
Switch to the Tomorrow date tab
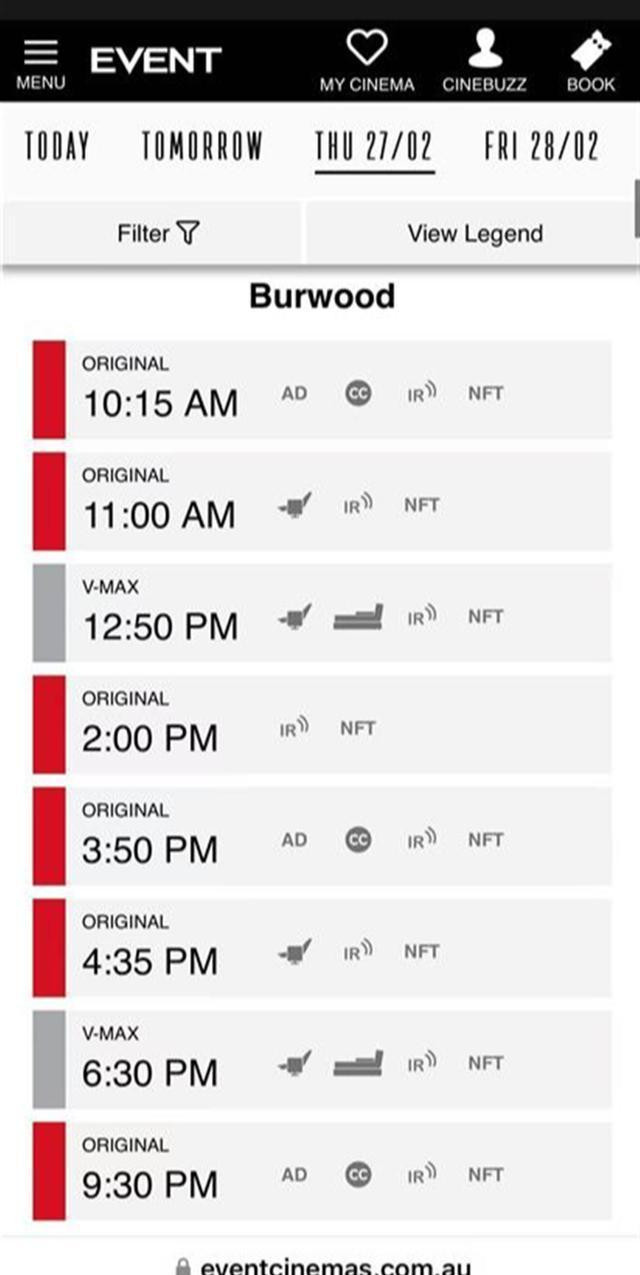point(202,147)
